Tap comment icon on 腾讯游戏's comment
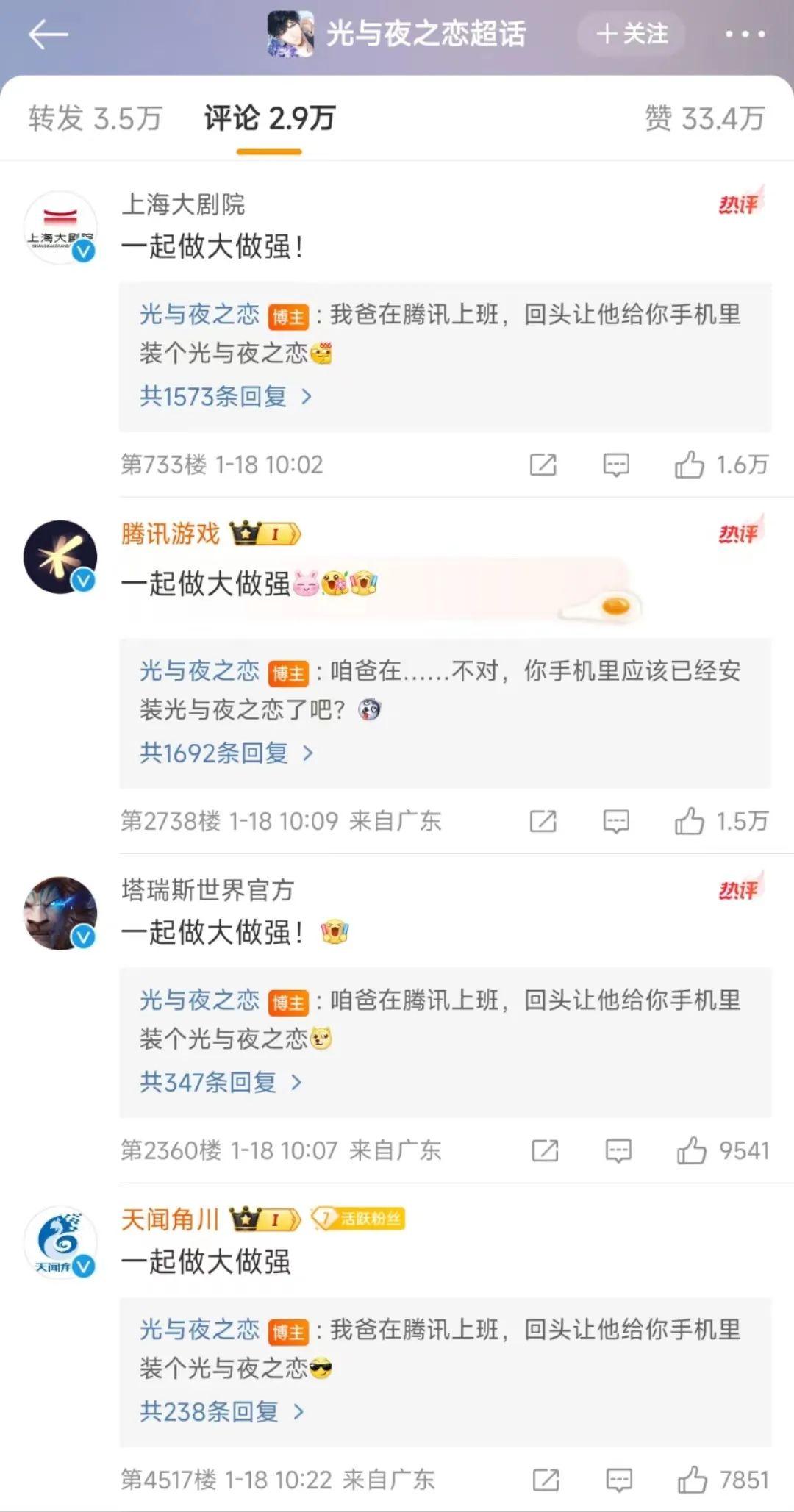 click(616, 821)
